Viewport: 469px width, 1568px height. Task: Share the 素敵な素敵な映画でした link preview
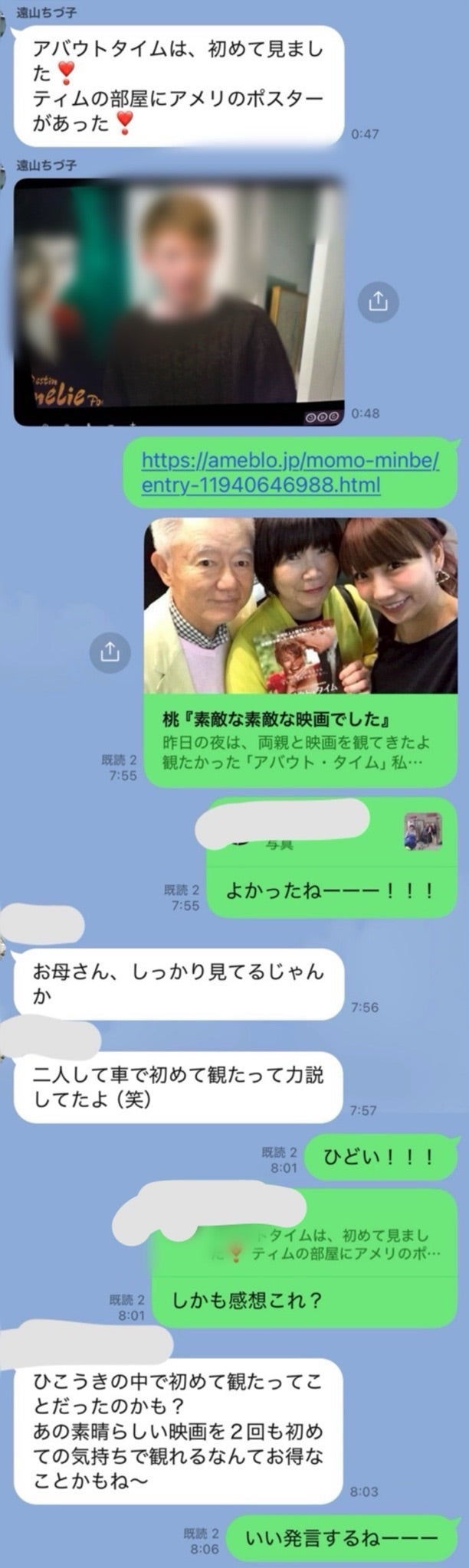coord(110,652)
